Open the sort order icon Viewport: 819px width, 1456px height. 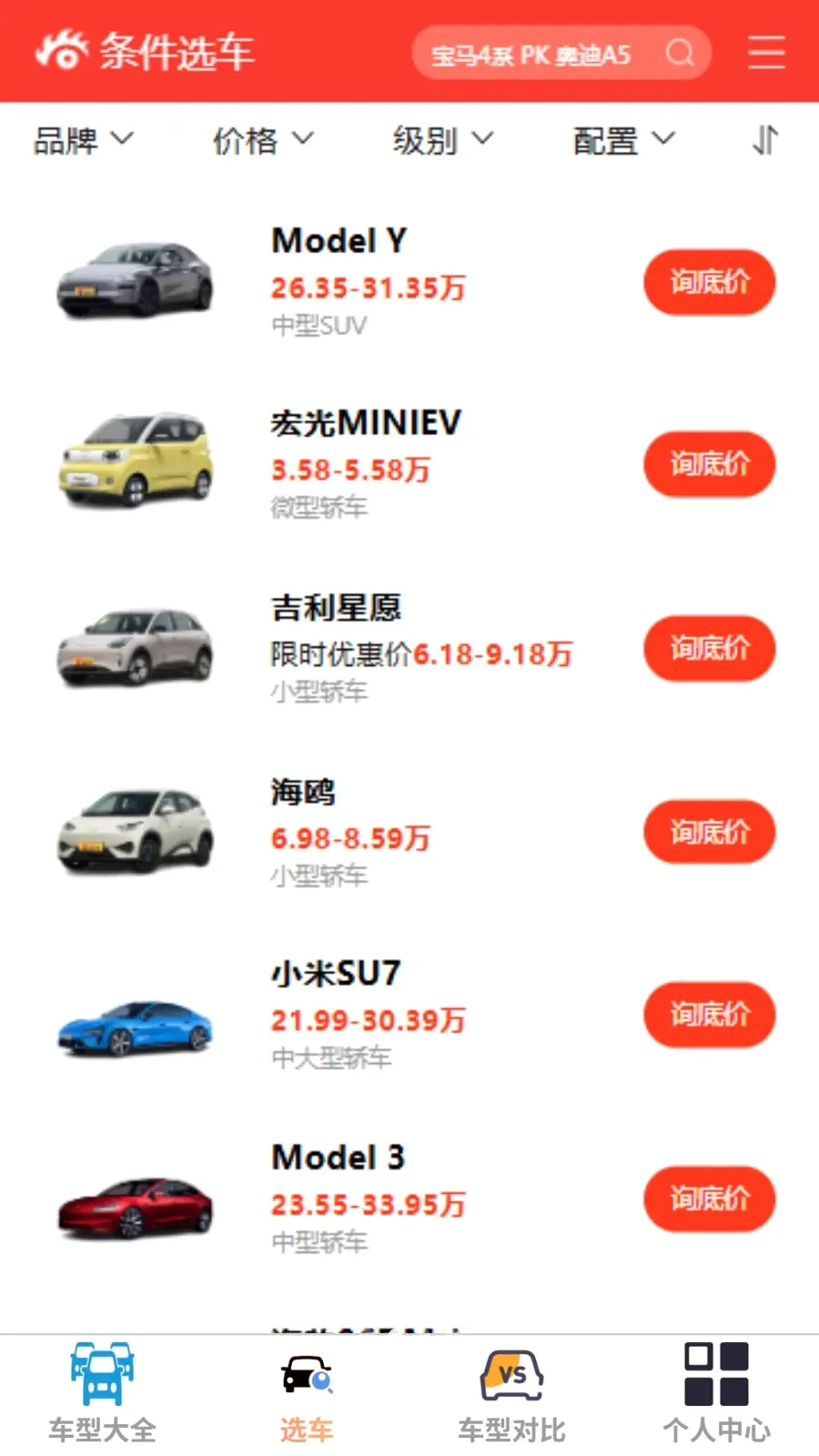765,140
